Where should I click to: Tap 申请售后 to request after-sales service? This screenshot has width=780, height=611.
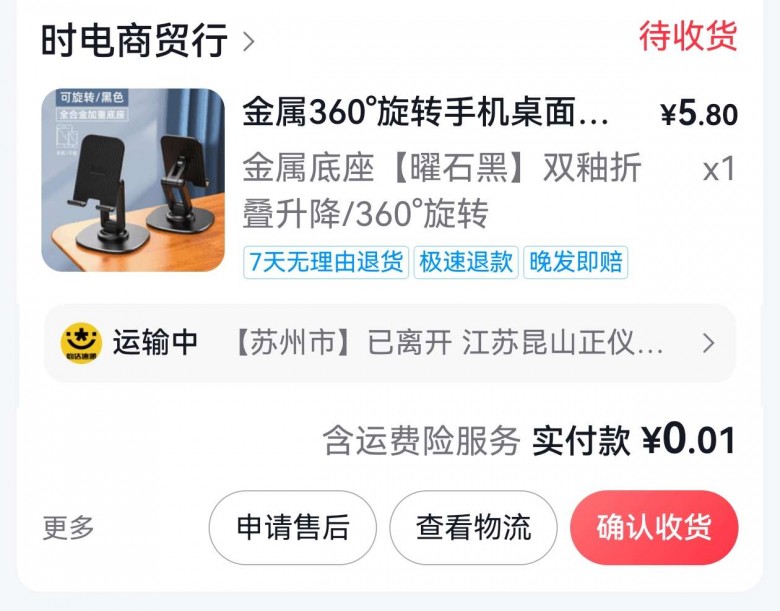coord(292,527)
